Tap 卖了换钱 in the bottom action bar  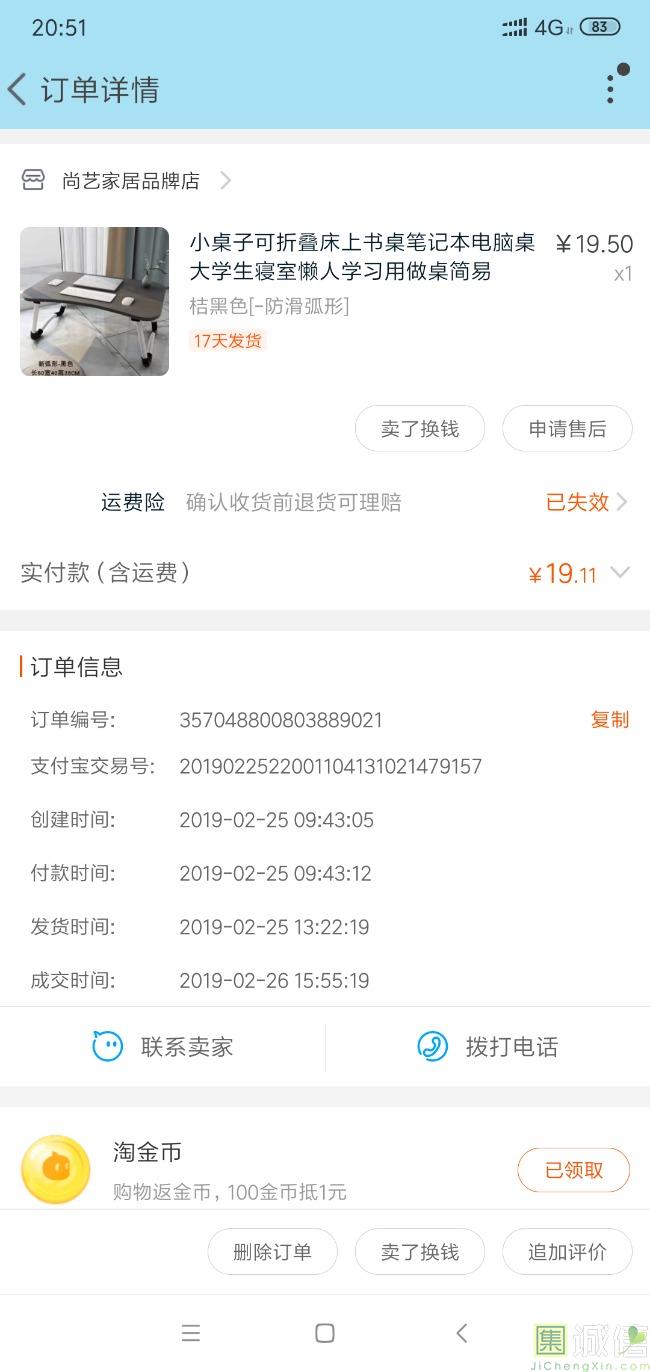tap(420, 1252)
